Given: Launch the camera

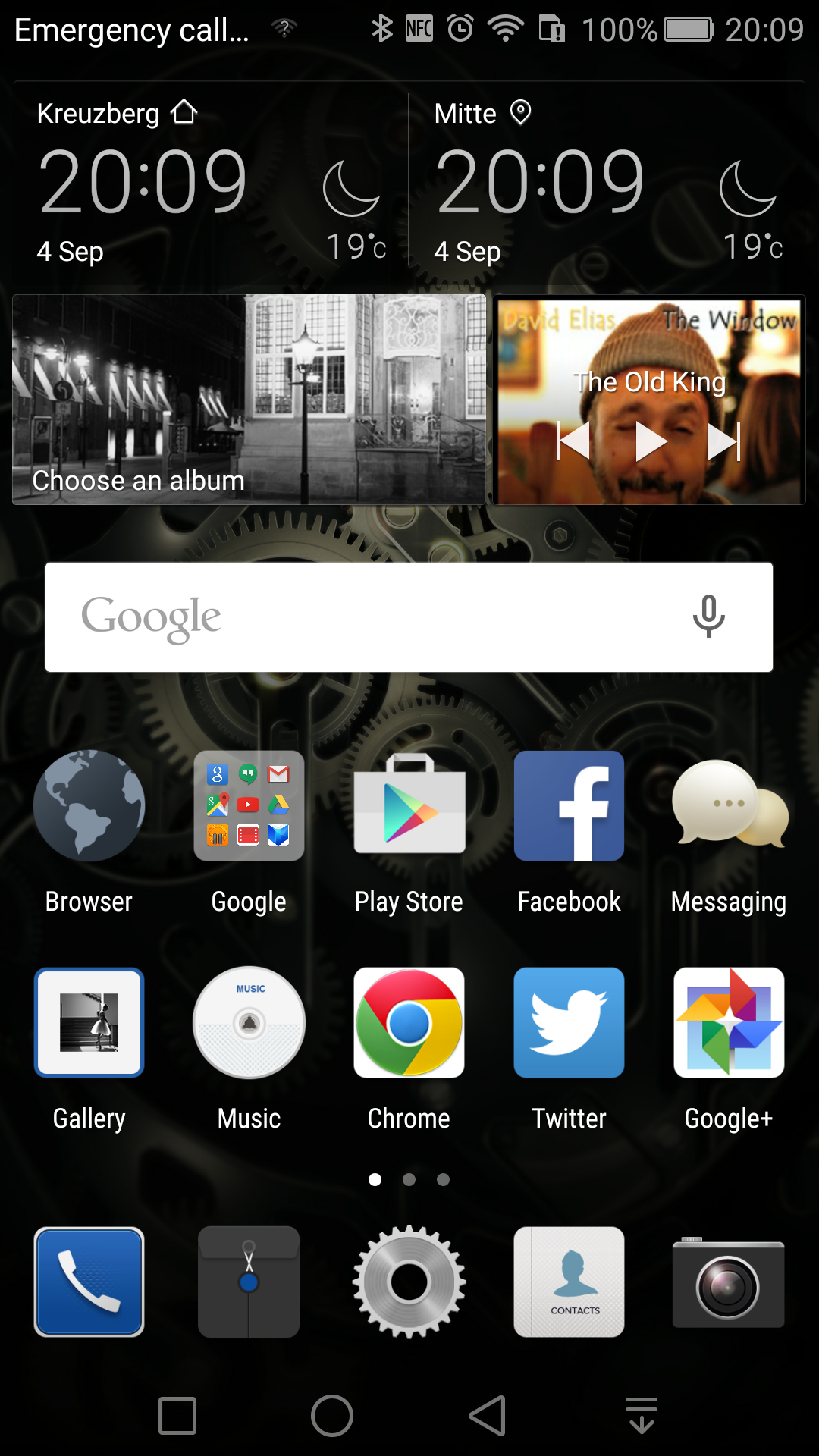Looking at the screenshot, I should pyautogui.click(x=729, y=1282).
